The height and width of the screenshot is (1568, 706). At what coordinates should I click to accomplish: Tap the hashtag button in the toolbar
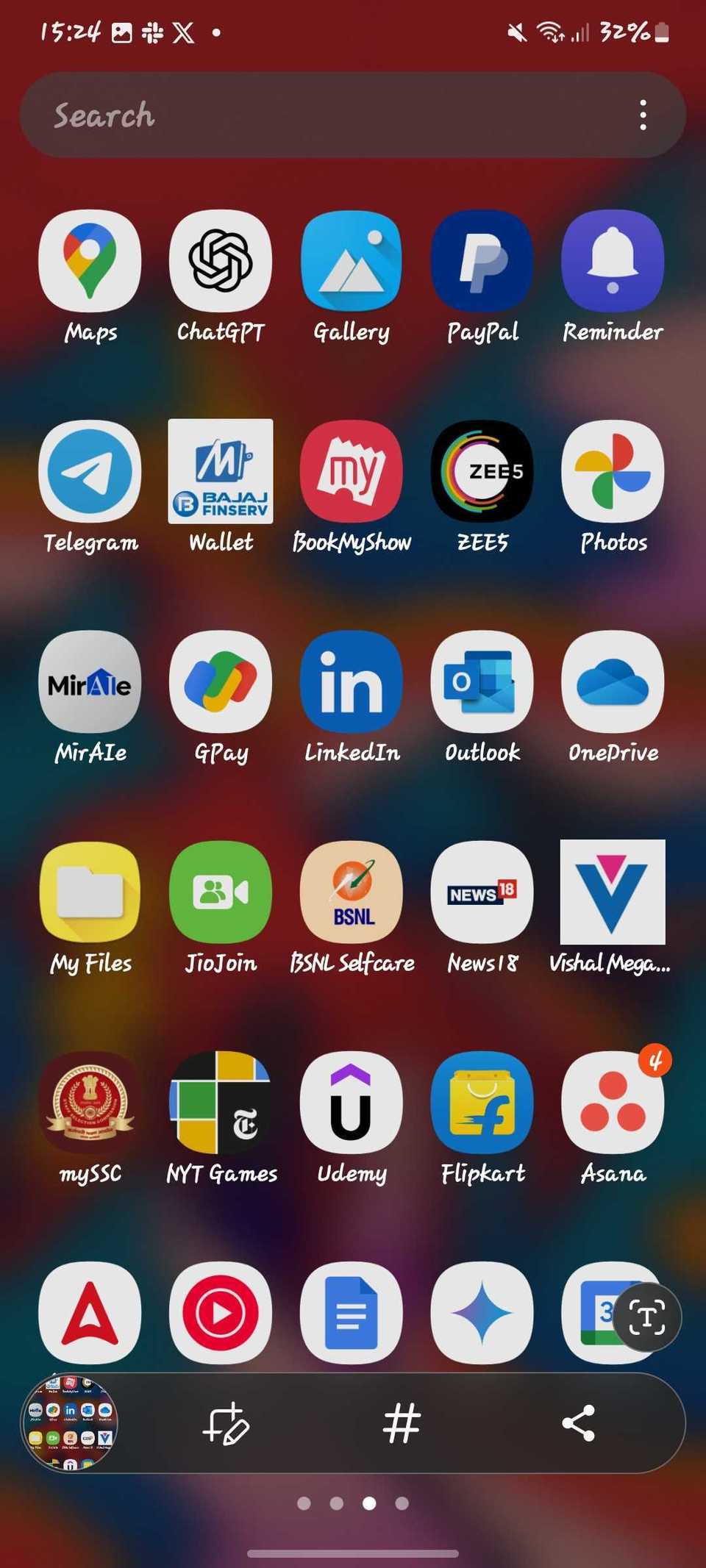click(x=402, y=1425)
